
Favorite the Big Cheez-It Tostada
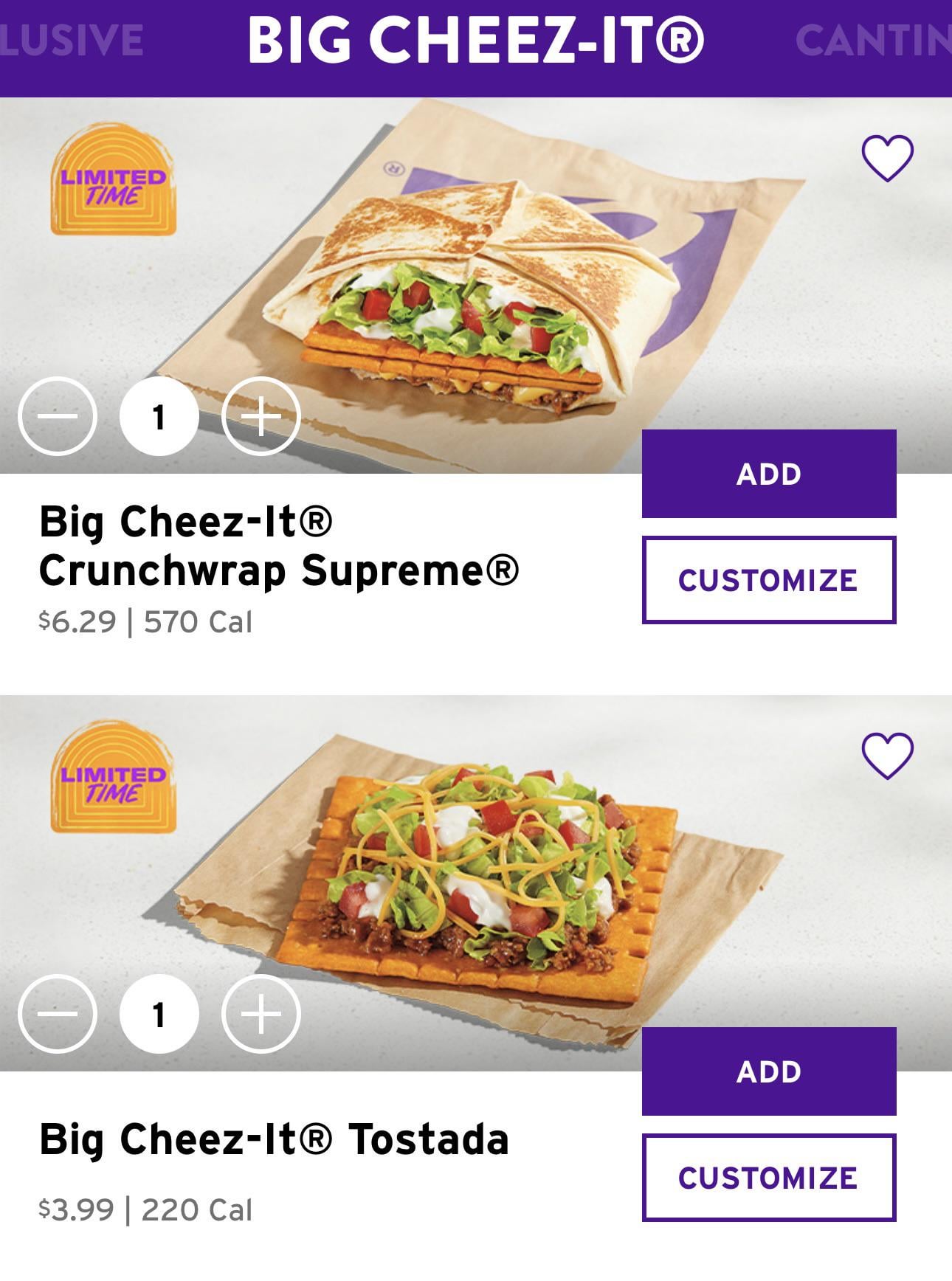click(887, 756)
